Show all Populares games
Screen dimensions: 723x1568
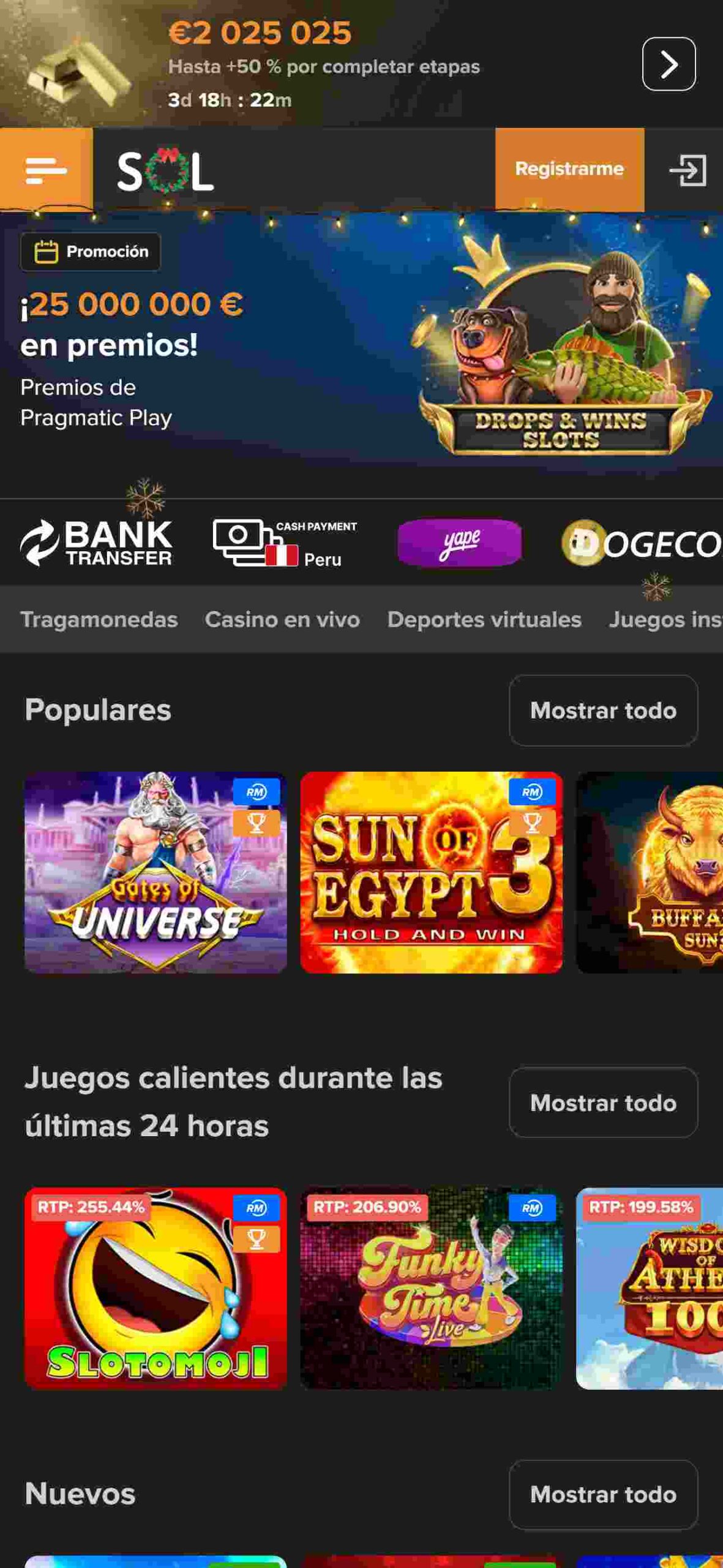tap(602, 710)
